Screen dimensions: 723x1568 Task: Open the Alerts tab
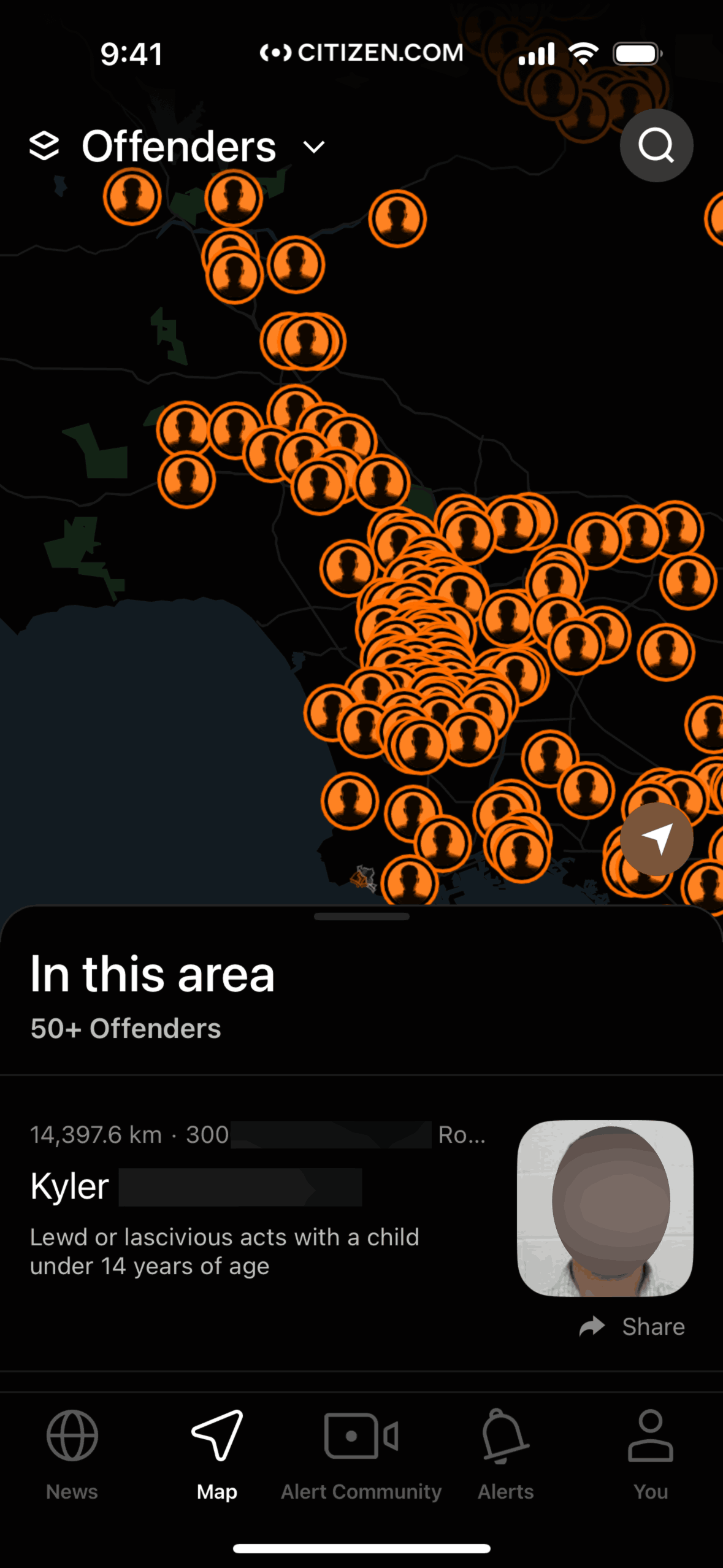[506, 1454]
